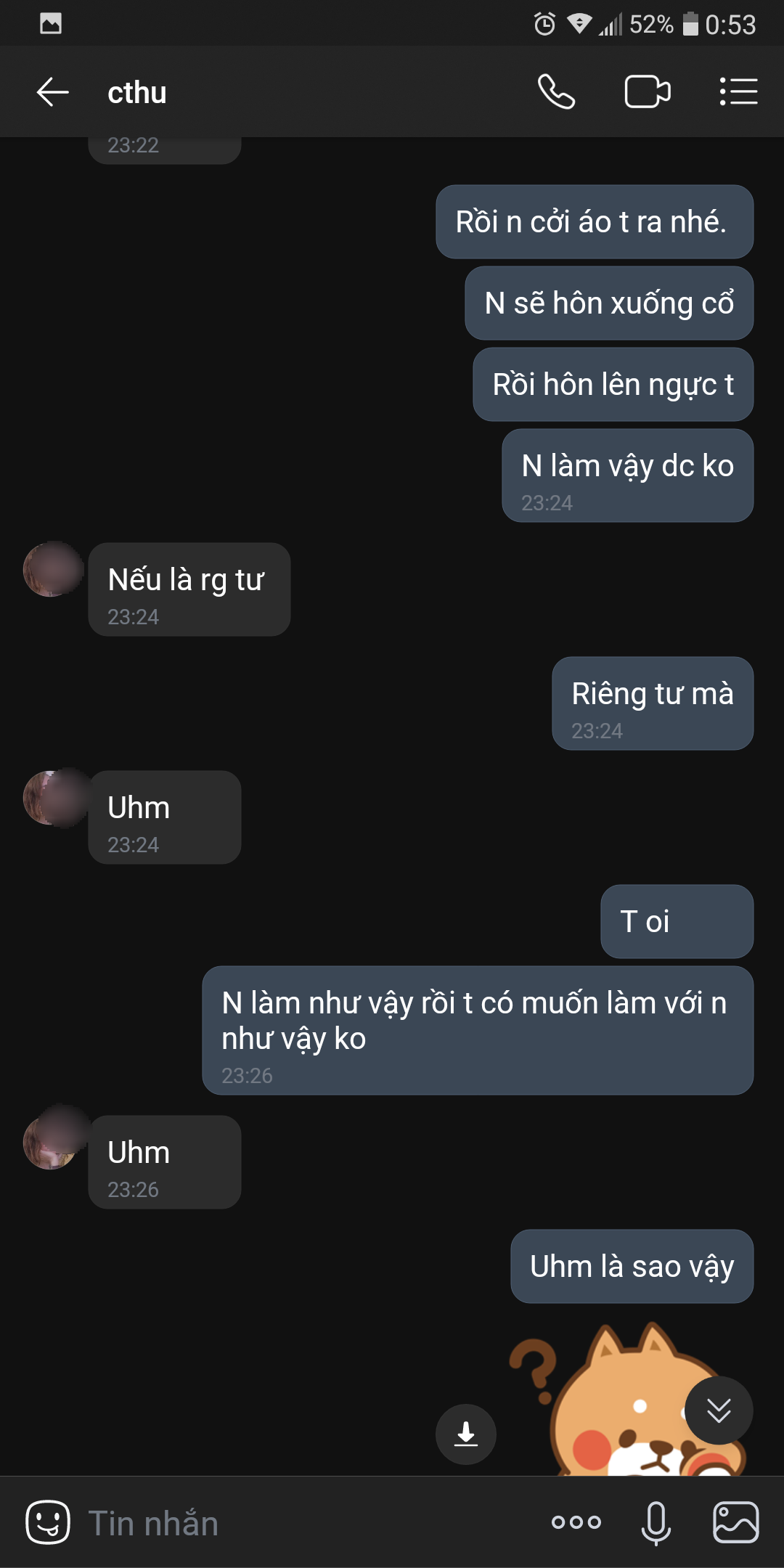784x1568 pixels.
Task: Open the chat options menu
Action: tap(738, 92)
